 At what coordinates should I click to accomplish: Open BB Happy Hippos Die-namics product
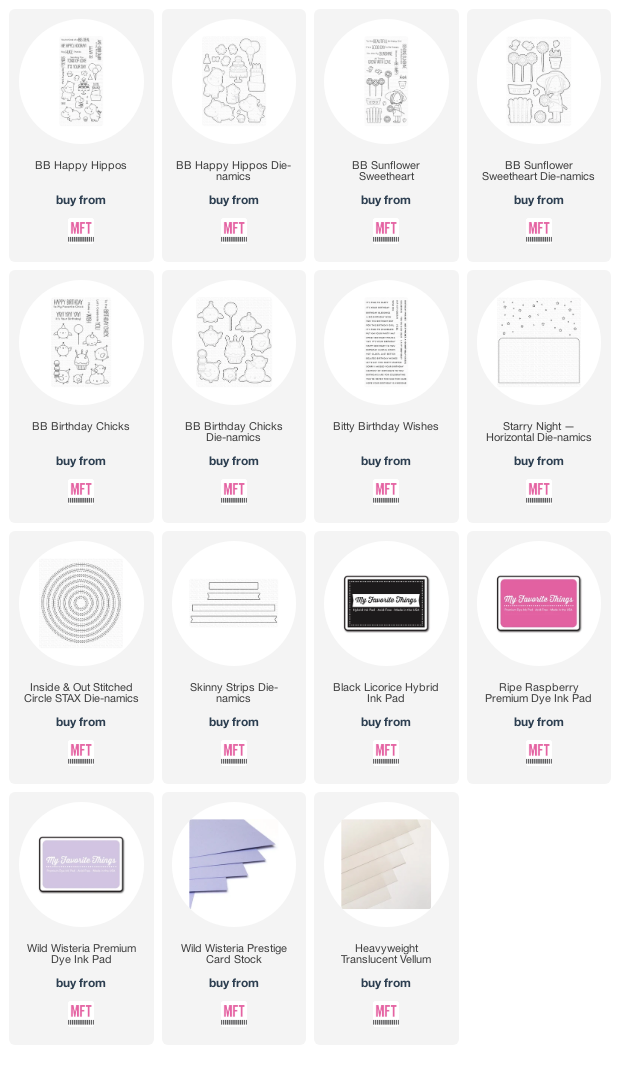point(234,170)
